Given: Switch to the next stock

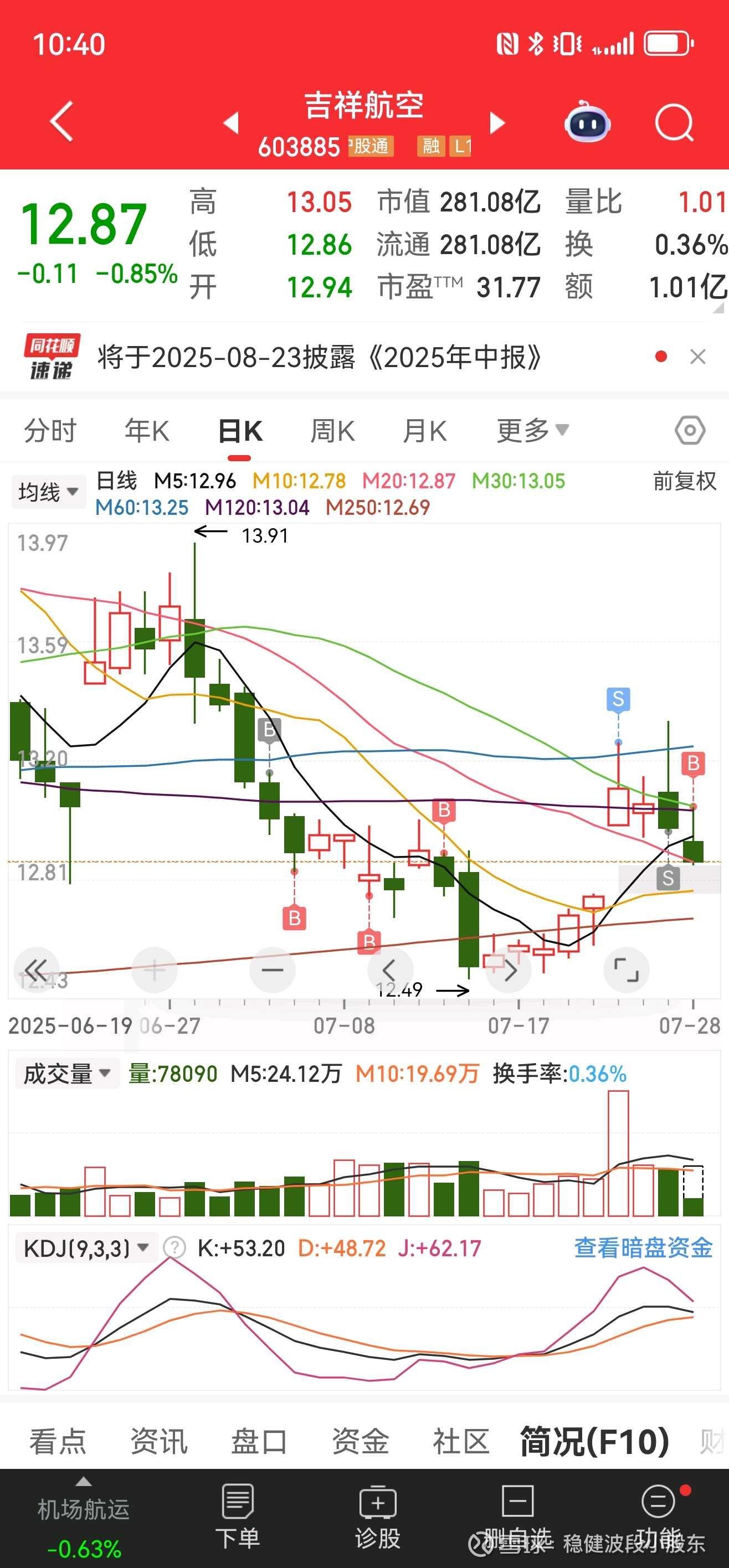Looking at the screenshot, I should pos(497,122).
